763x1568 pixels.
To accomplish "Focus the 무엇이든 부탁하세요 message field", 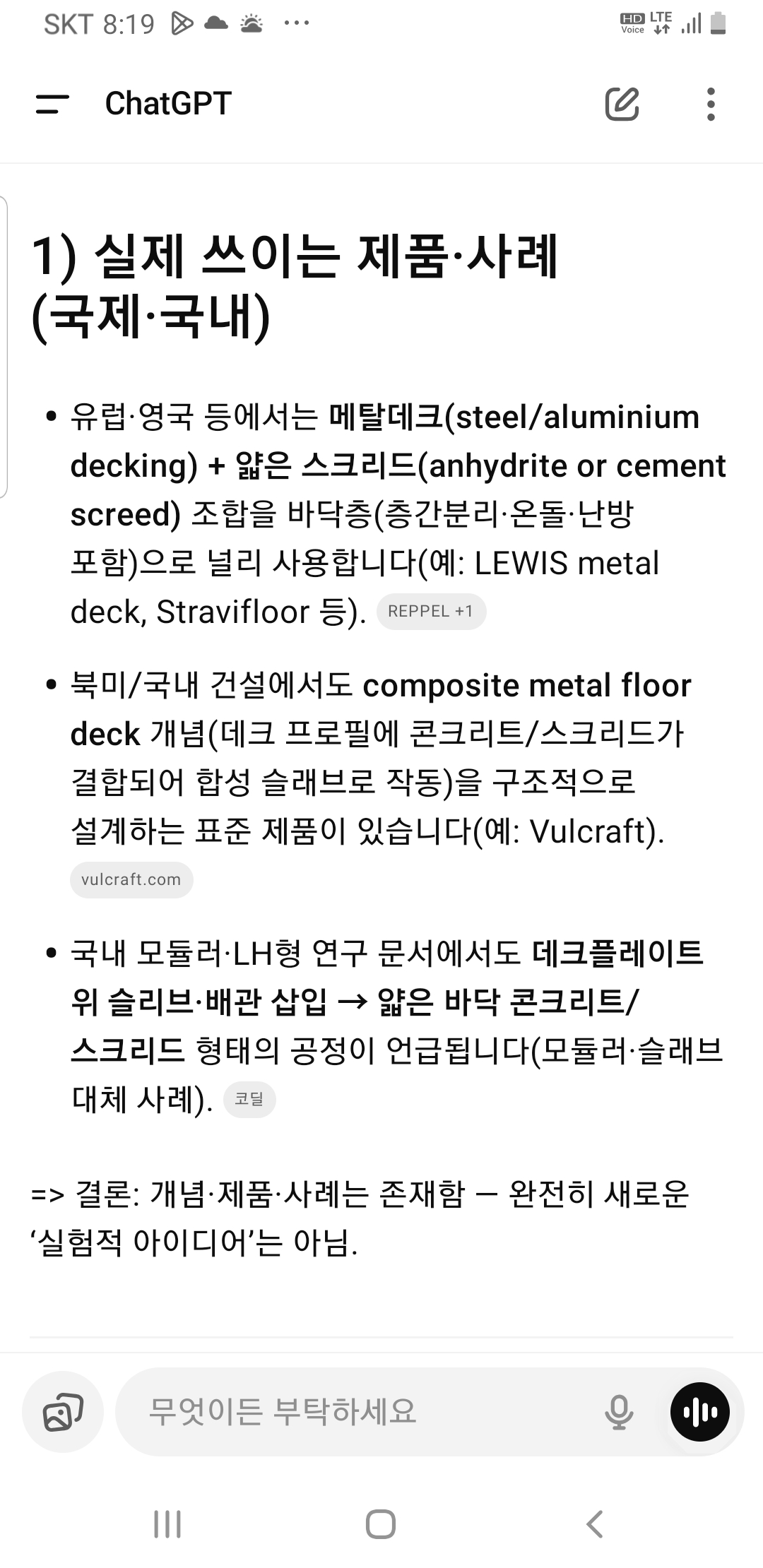I will coord(353,1412).
